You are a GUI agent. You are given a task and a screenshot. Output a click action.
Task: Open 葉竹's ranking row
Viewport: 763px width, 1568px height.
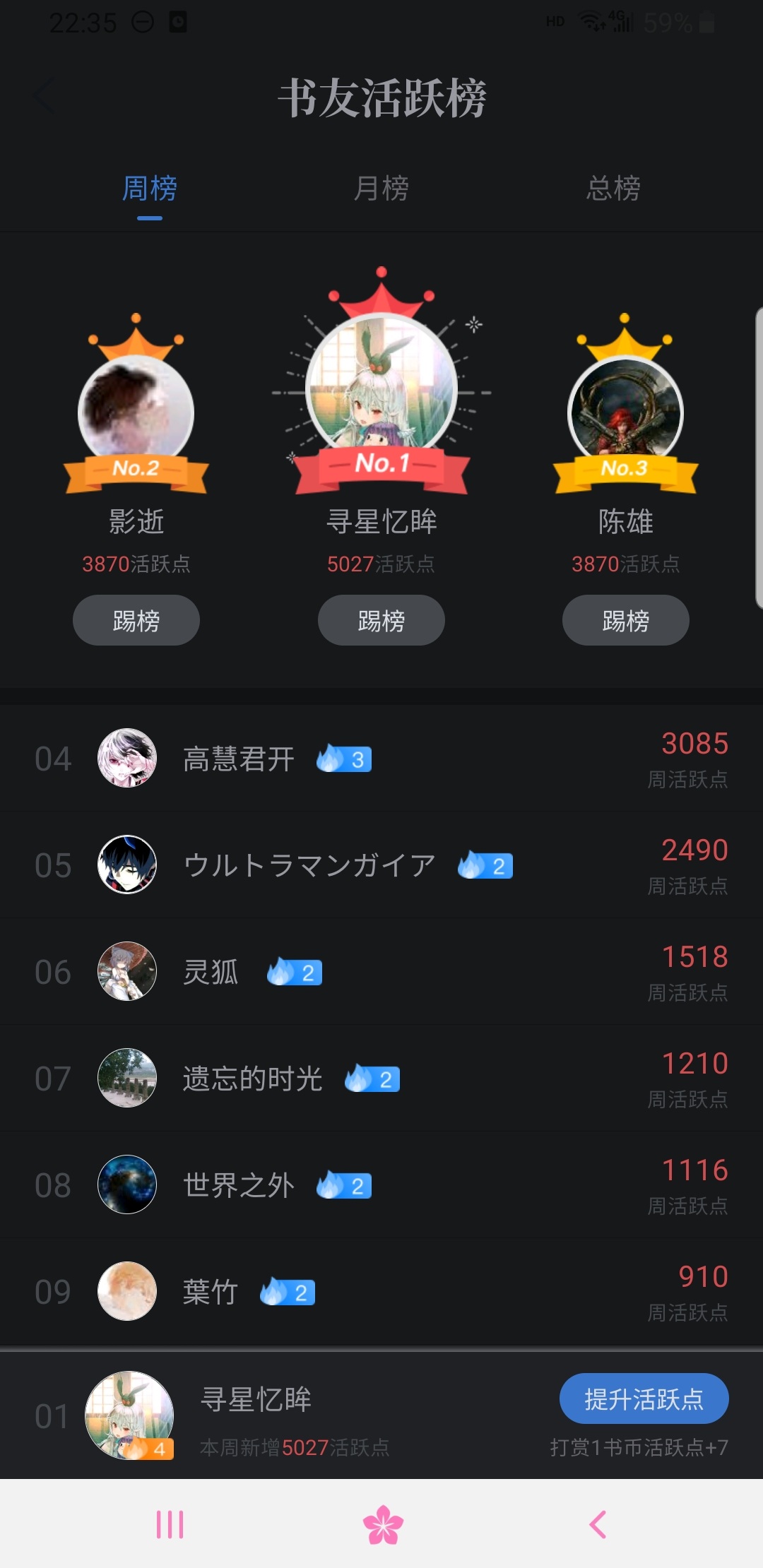[381, 1292]
